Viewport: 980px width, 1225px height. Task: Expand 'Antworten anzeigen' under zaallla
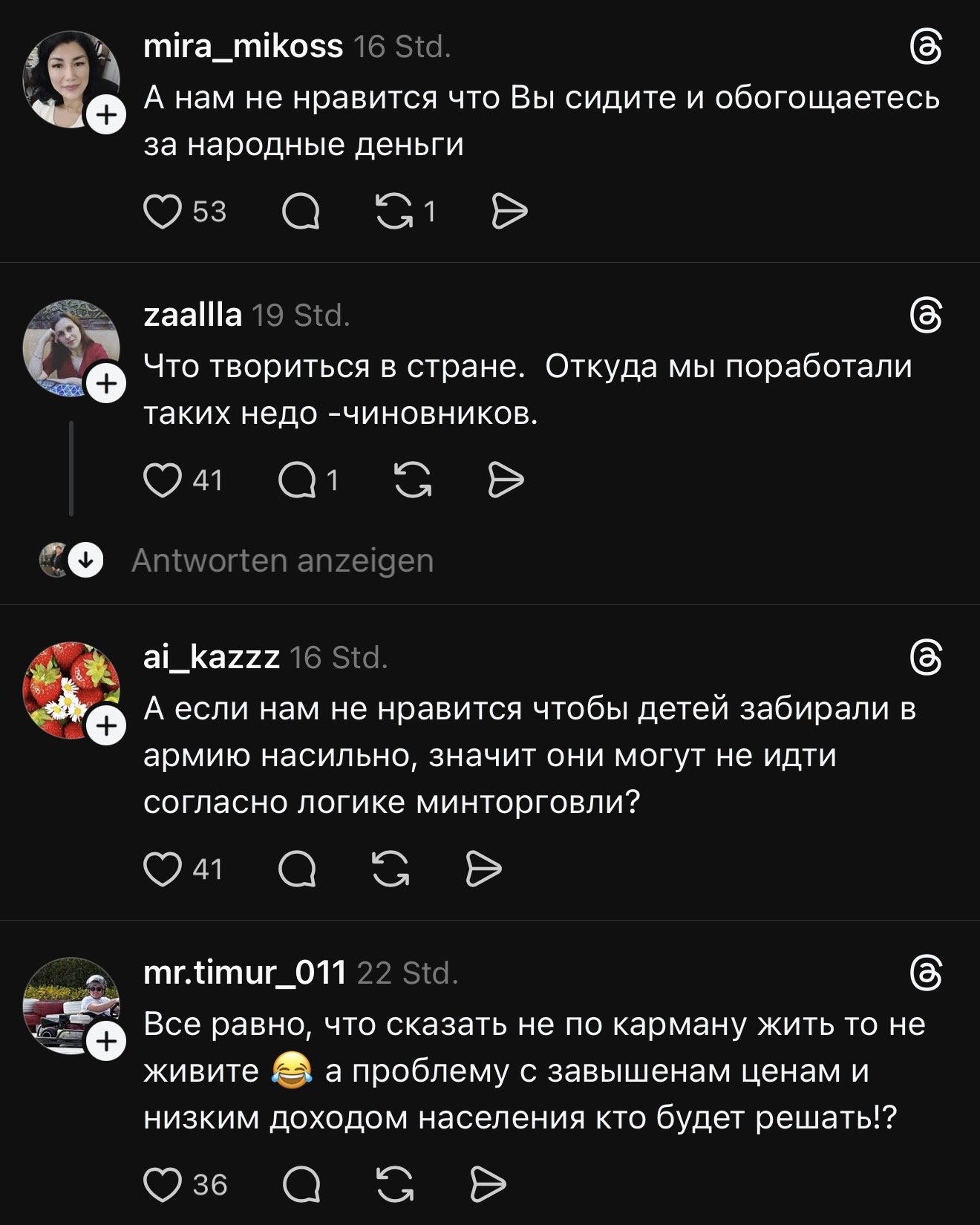282,561
